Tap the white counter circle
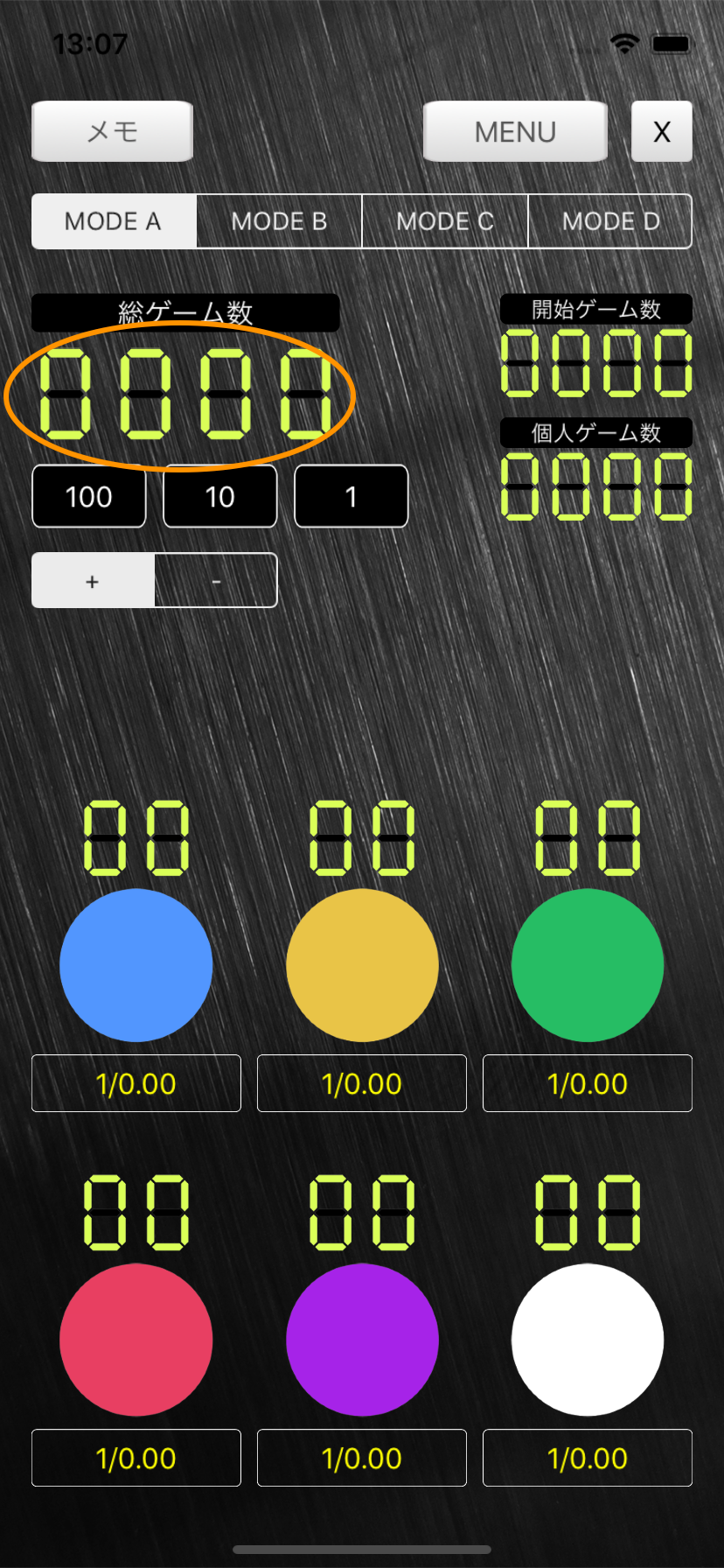The image size is (724, 1568). (x=588, y=1340)
